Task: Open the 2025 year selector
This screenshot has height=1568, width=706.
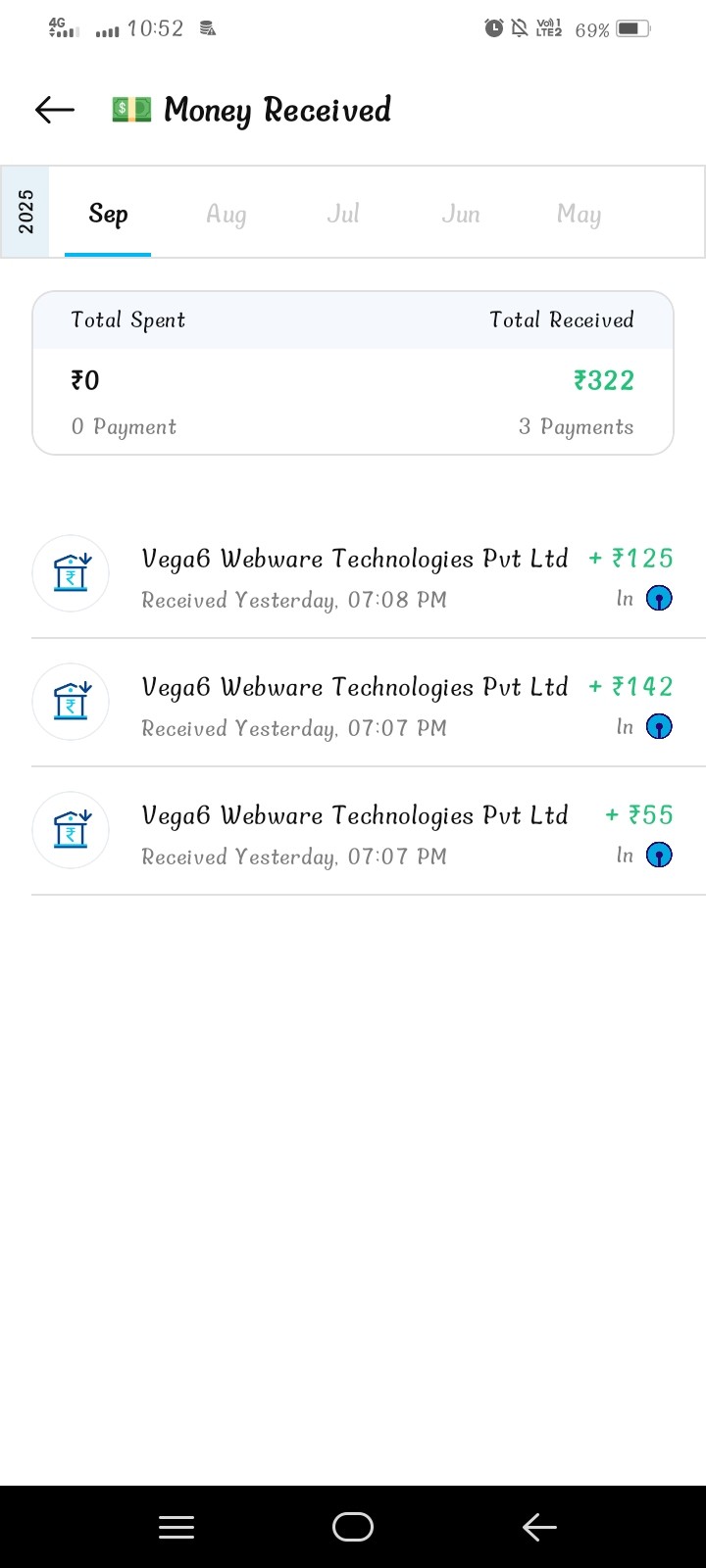Action: [25, 212]
